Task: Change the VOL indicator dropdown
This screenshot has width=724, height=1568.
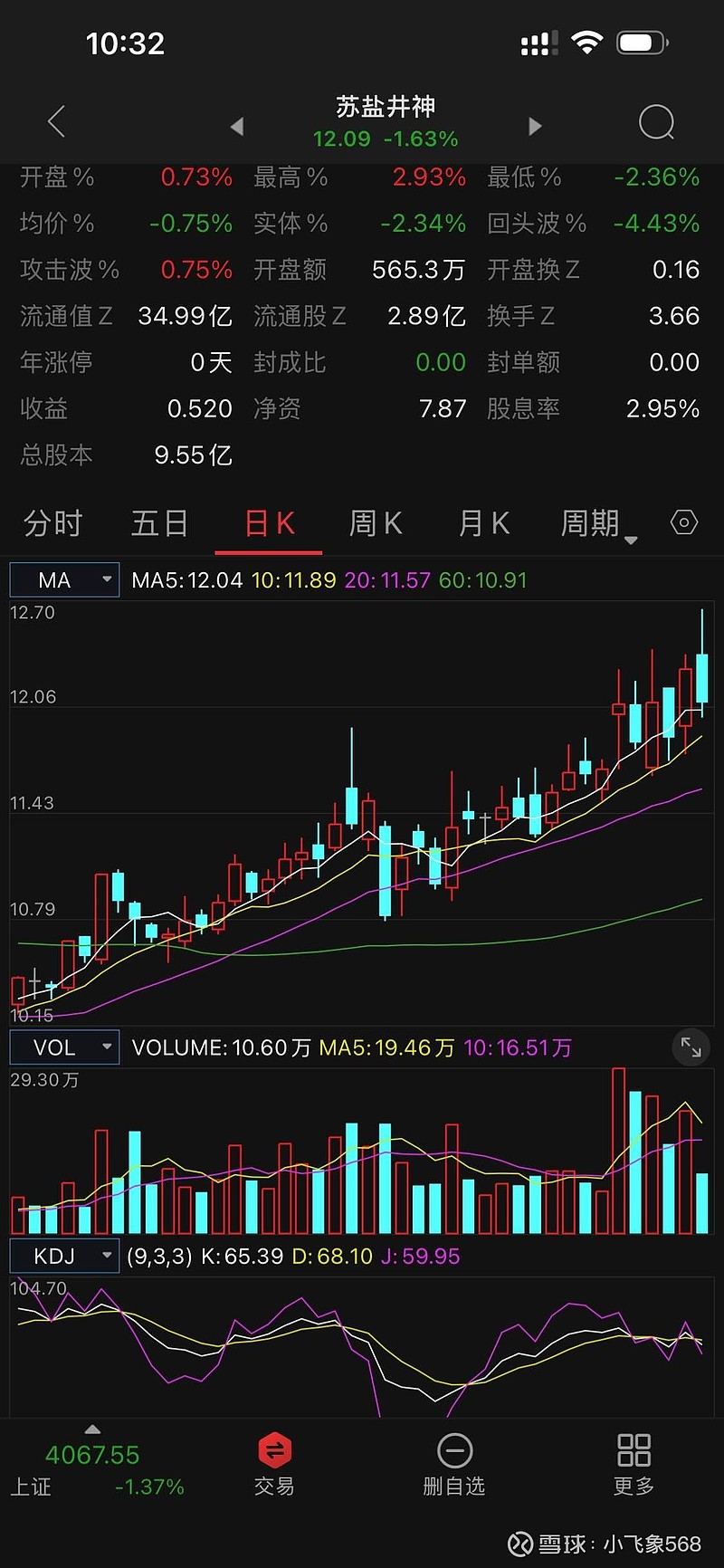Action: pos(64,1047)
